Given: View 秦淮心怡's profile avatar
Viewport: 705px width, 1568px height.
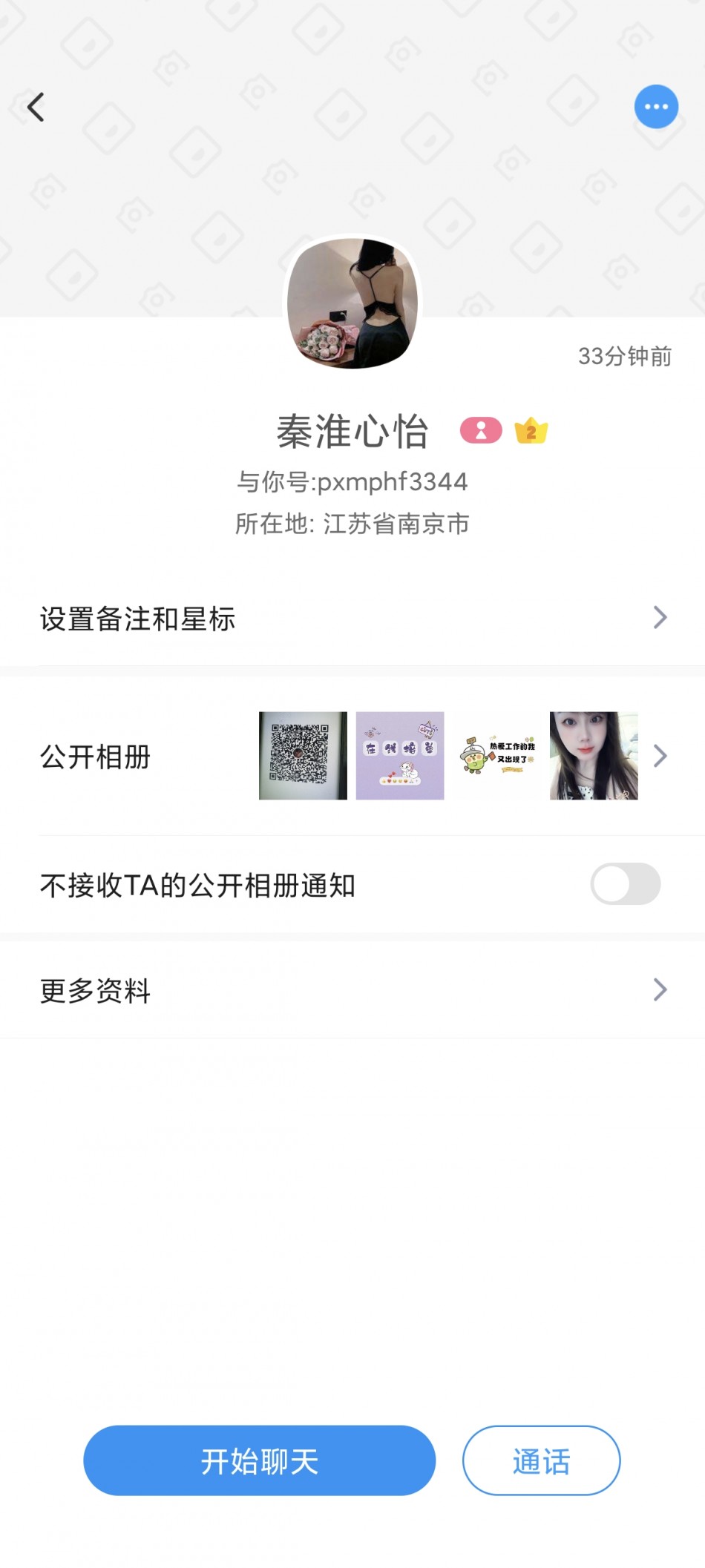Looking at the screenshot, I should (352, 303).
